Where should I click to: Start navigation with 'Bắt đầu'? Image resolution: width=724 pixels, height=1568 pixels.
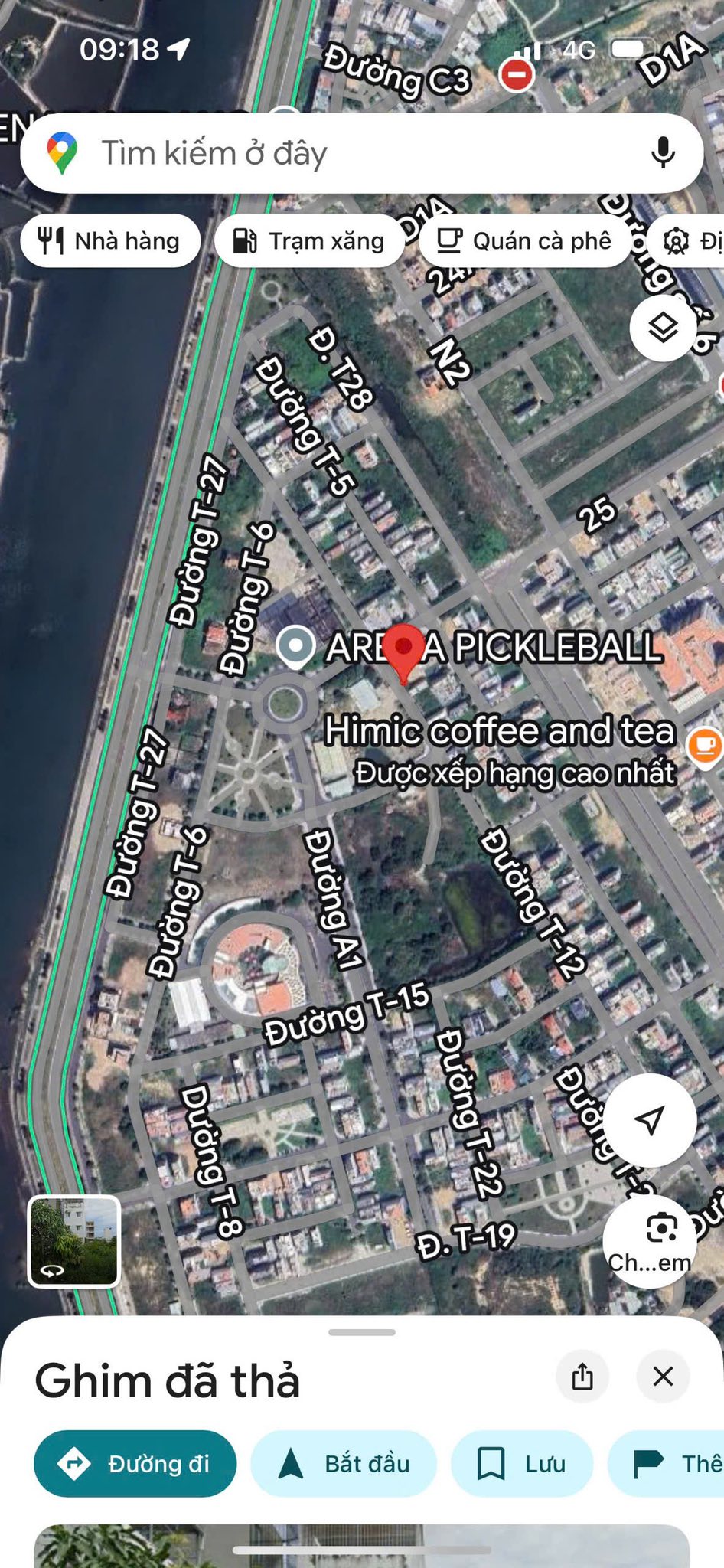(x=344, y=1463)
